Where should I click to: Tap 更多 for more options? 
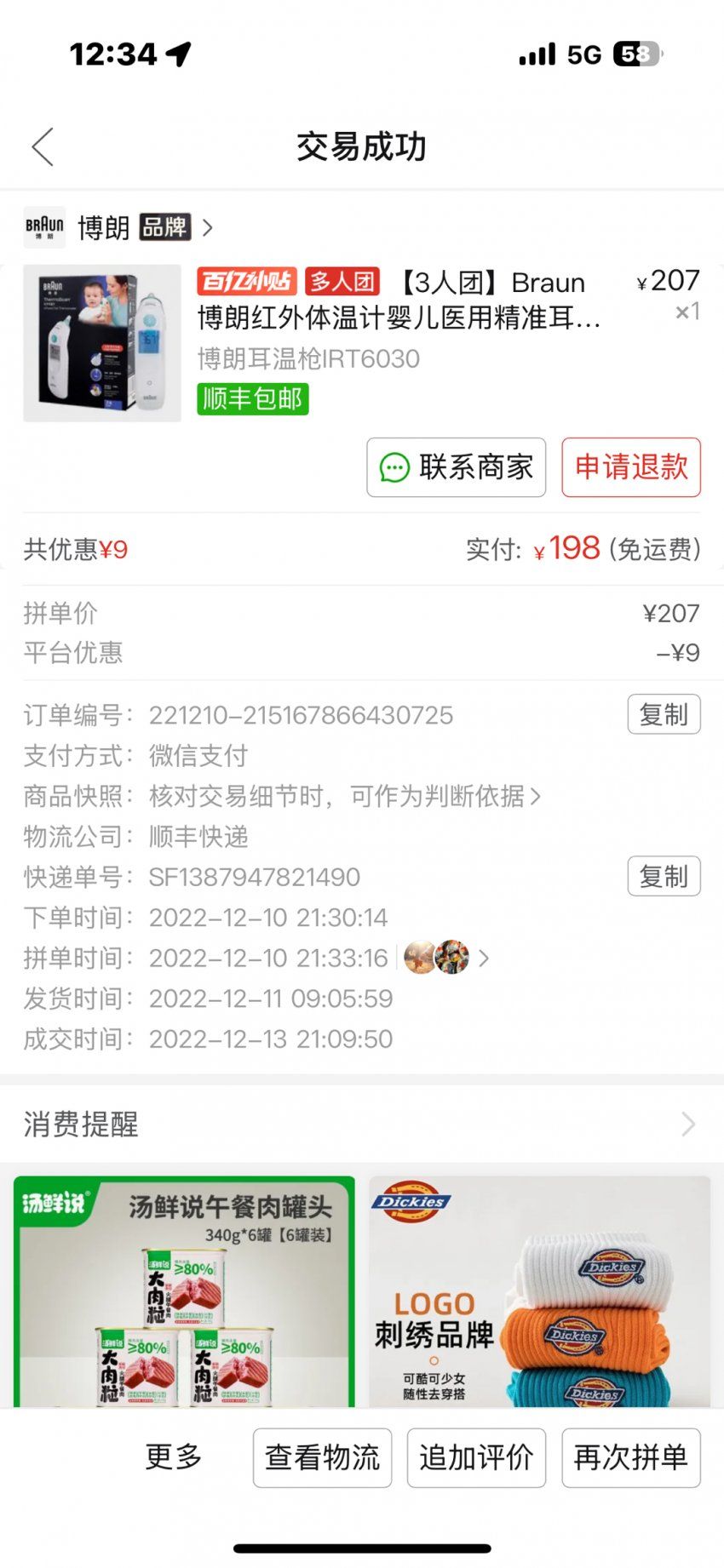(x=173, y=1457)
